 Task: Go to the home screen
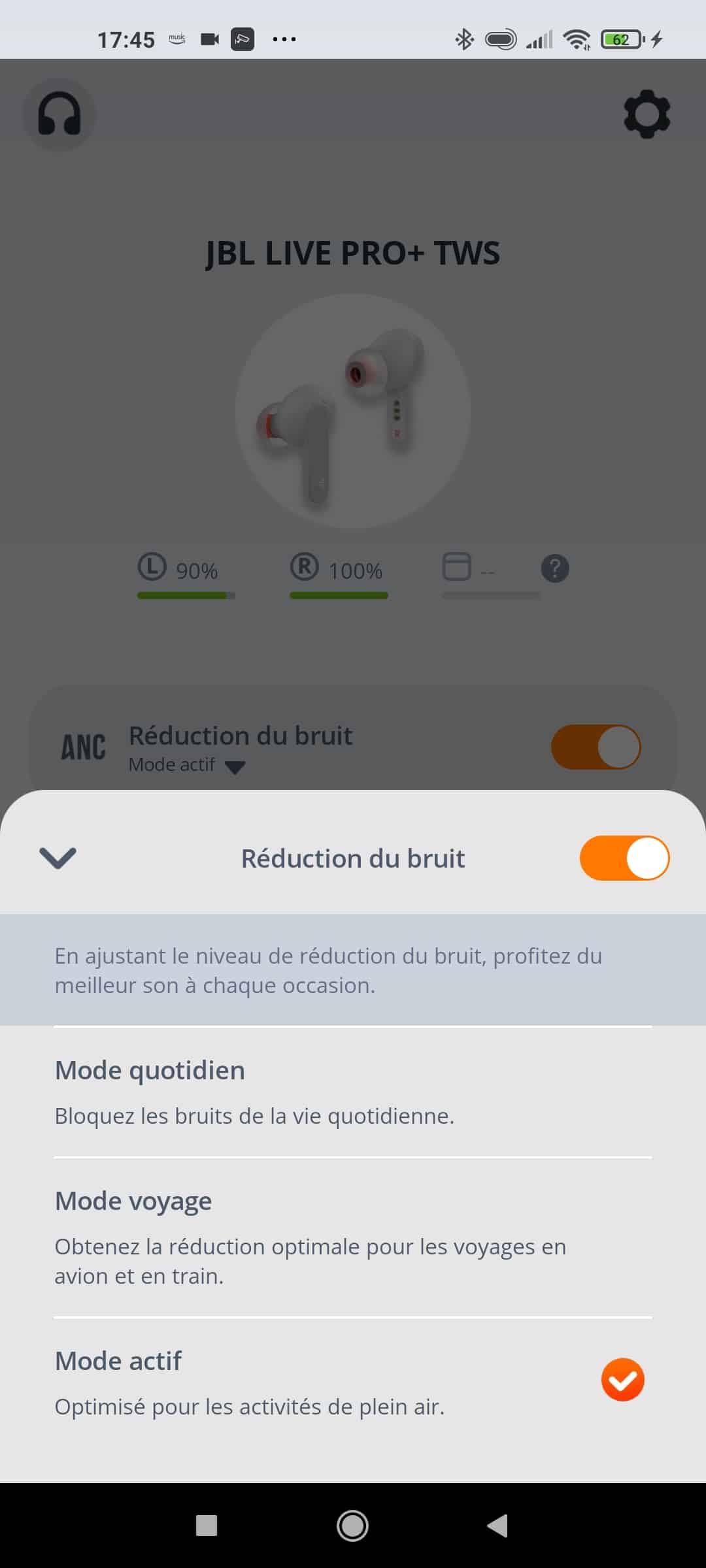pyautogui.click(x=352, y=1526)
